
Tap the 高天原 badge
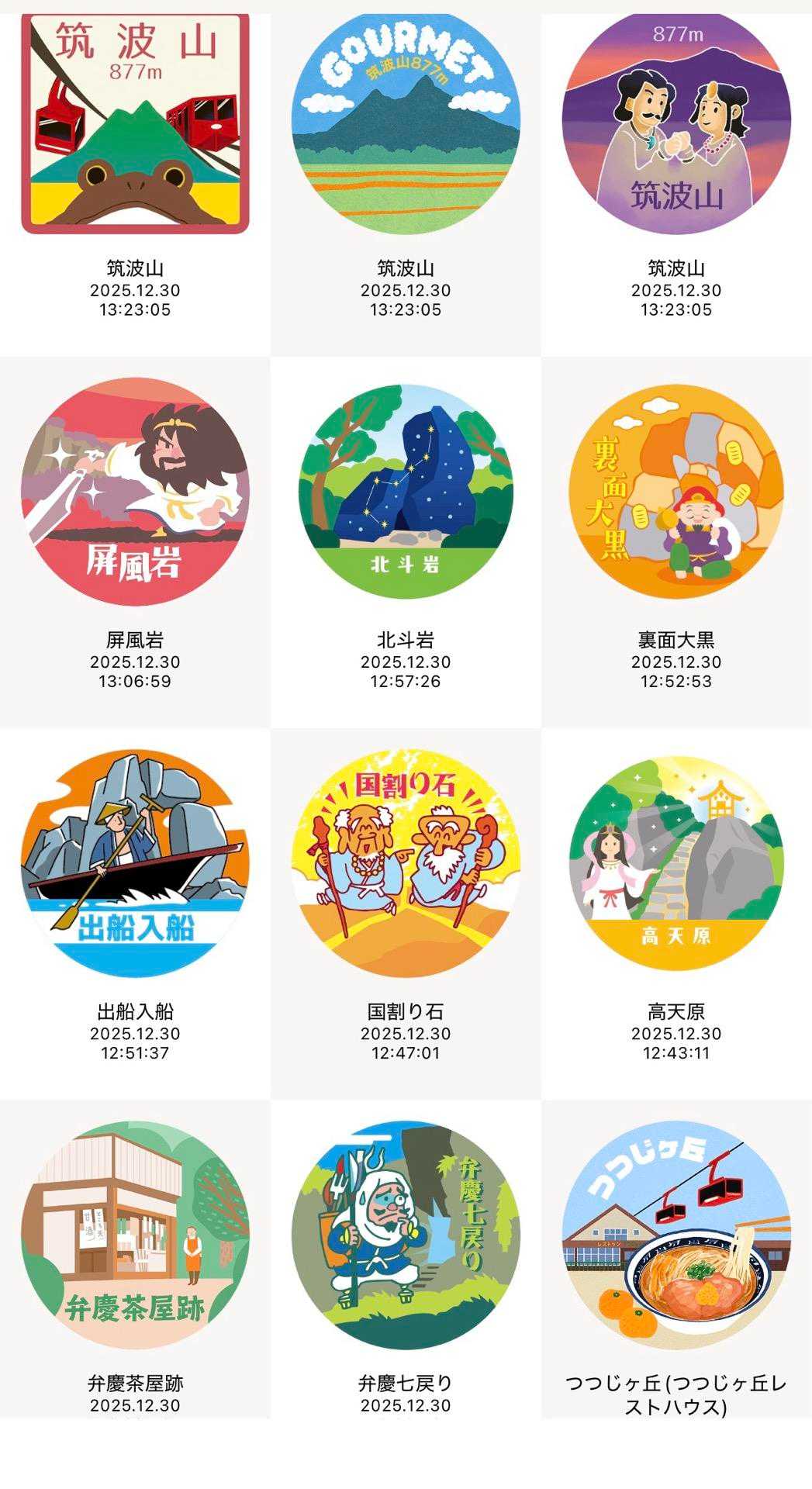pyautogui.click(x=676, y=863)
